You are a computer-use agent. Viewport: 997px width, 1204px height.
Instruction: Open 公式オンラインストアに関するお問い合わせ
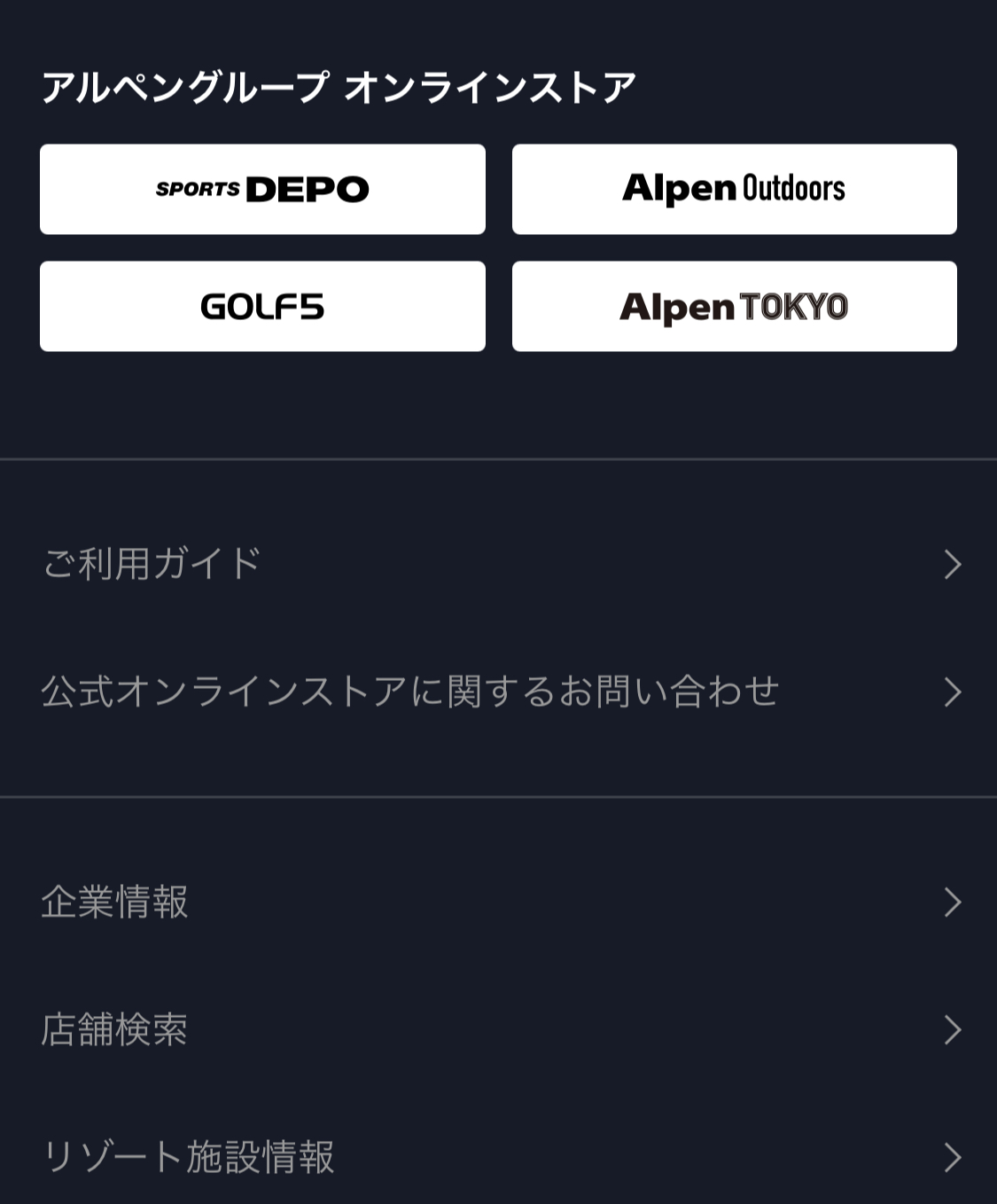click(x=498, y=692)
